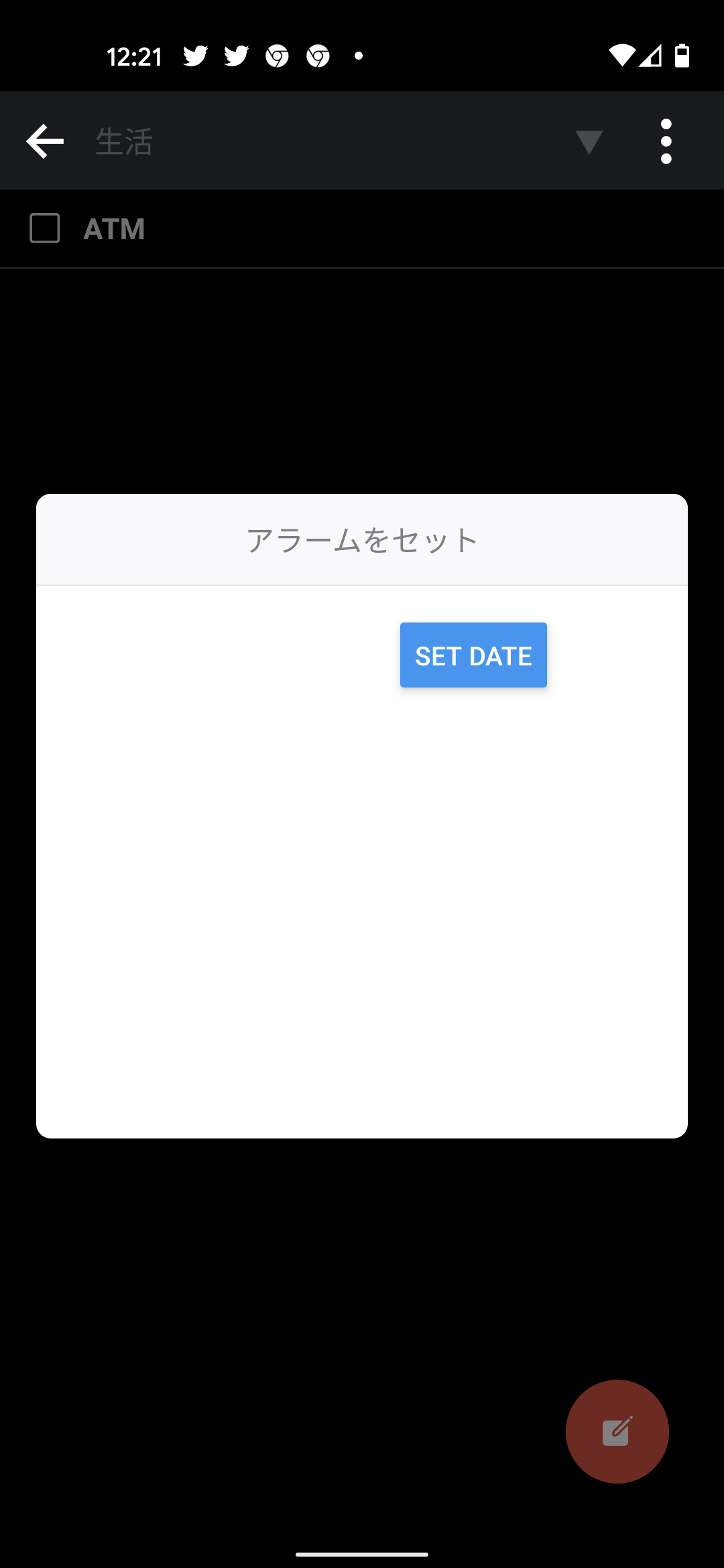Open the three-dot overflow menu
The height and width of the screenshot is (1568, 724).
click(x=666, y=140)
